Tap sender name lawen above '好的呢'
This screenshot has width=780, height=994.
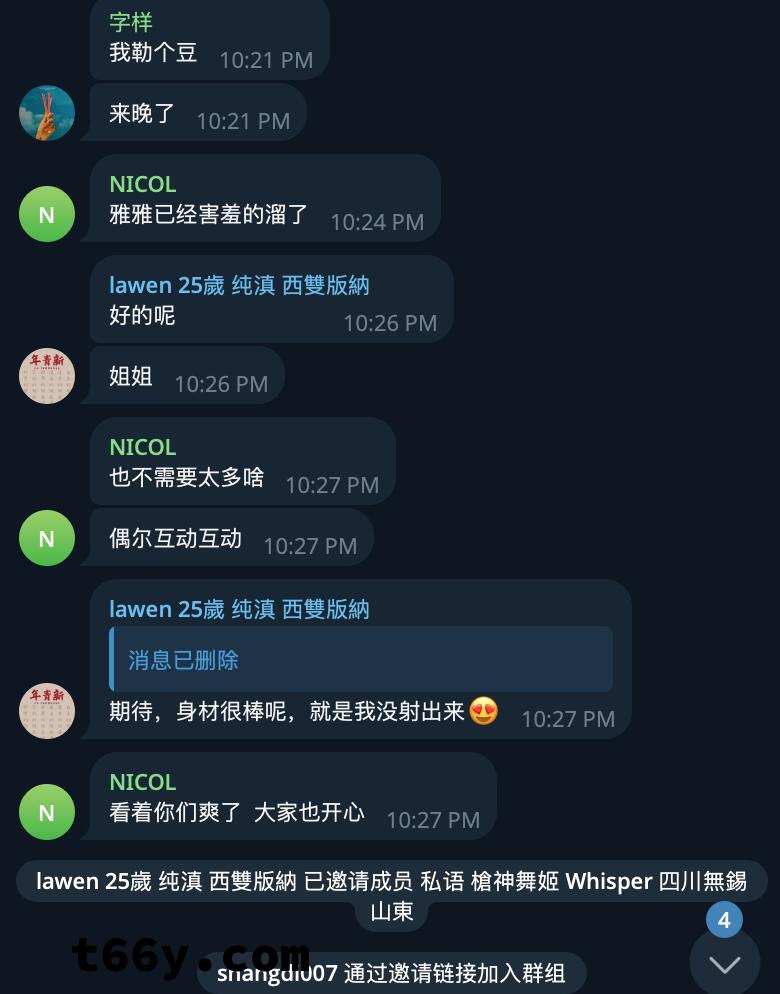point(239,285)
